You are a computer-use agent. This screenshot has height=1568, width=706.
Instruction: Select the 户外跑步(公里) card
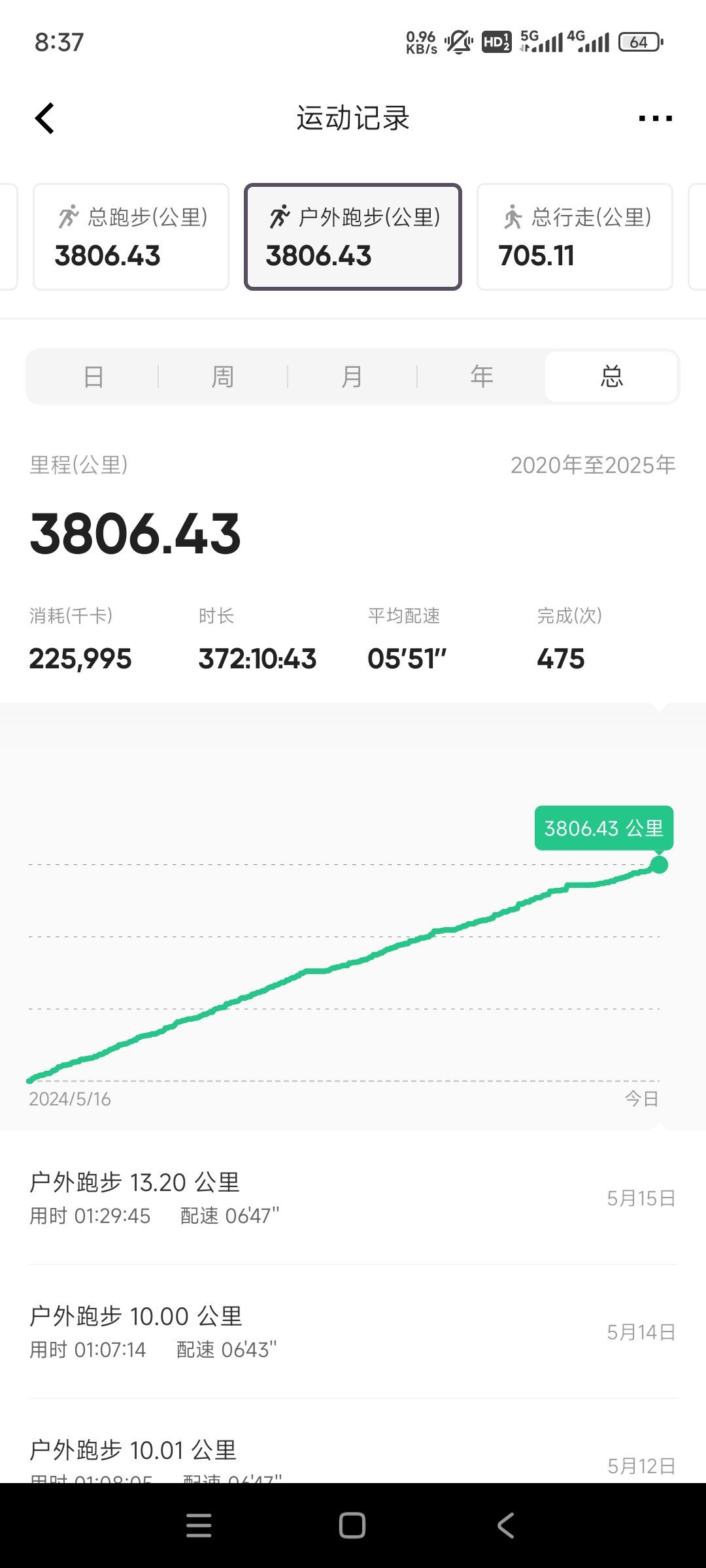353,237
